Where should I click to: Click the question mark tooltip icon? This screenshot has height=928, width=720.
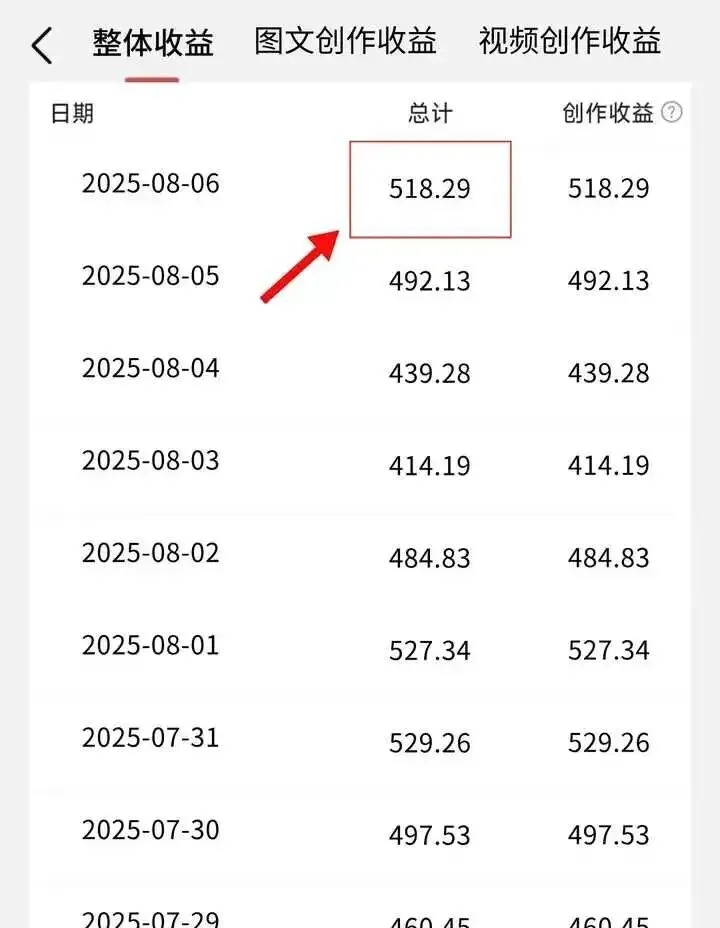click(674, 113)
